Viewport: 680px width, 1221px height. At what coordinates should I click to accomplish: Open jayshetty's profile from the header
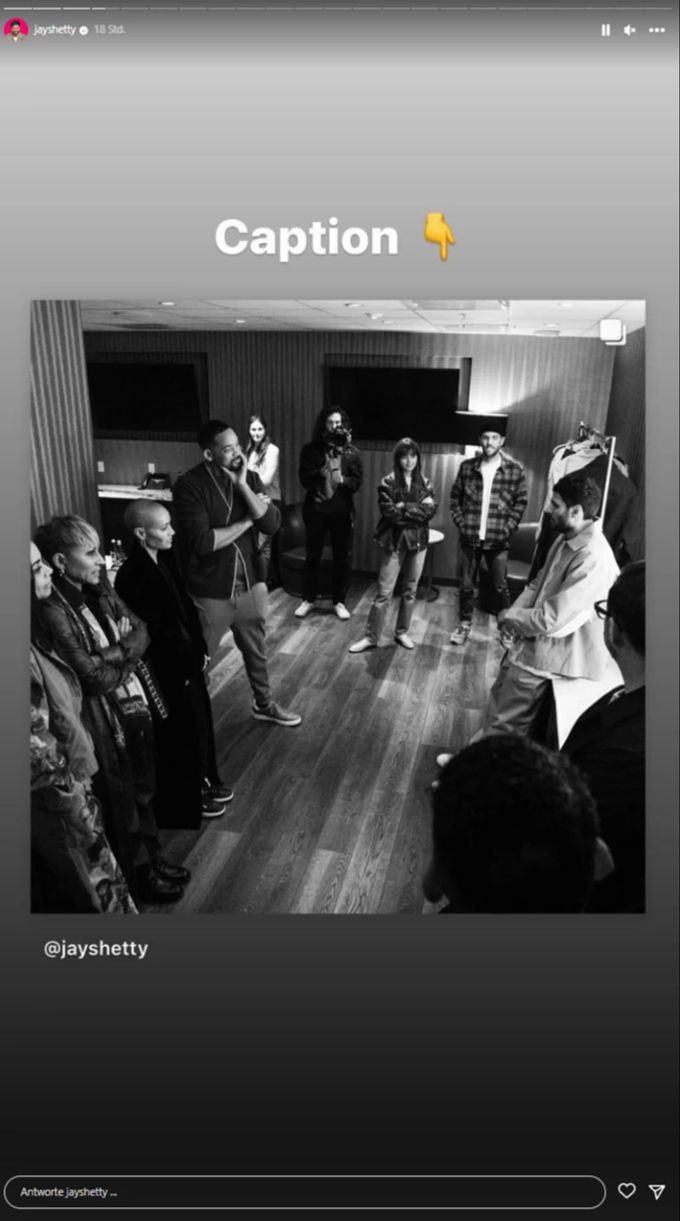click(54, 30)
